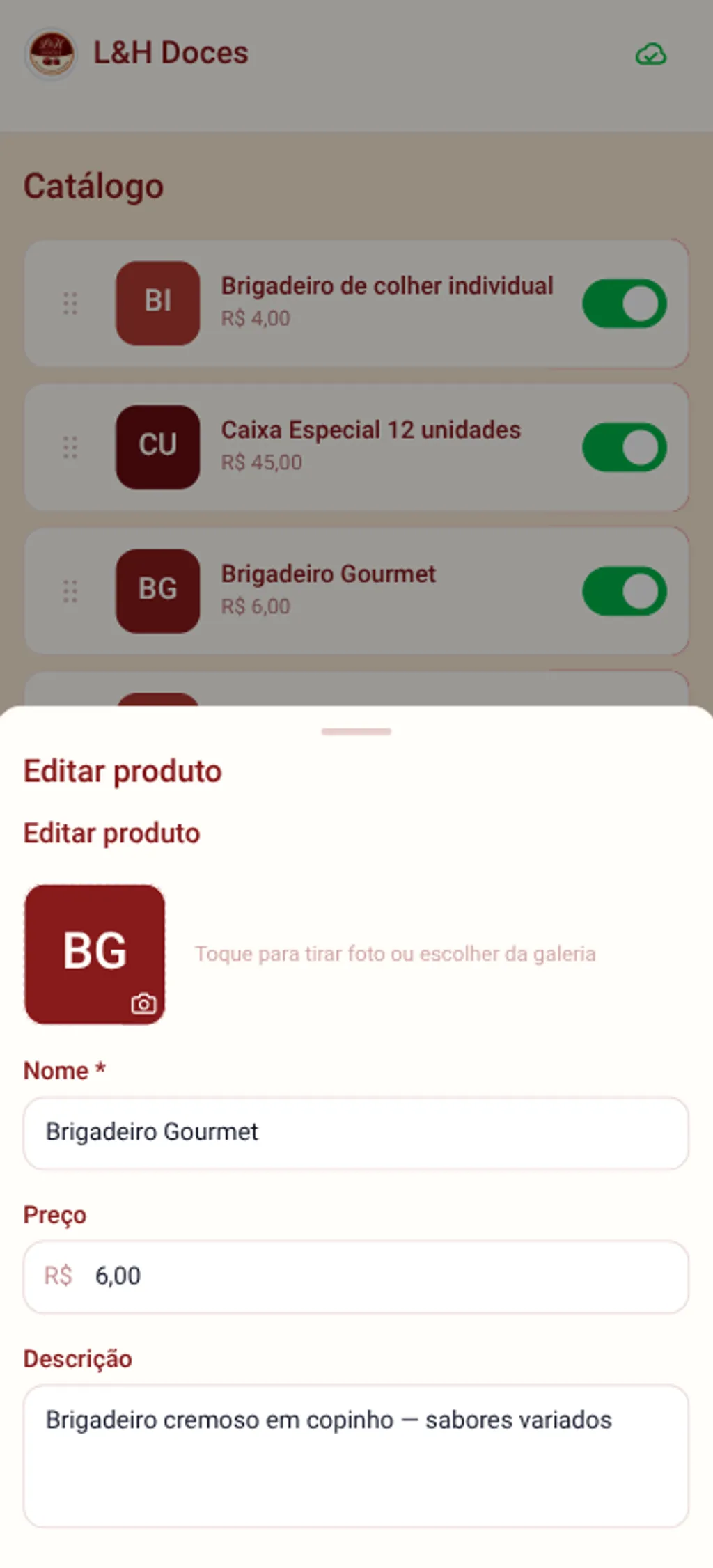Select the BG product icon in the catalog
Image resolution: width=713 pixels, height=1568 pixels.
157,591
